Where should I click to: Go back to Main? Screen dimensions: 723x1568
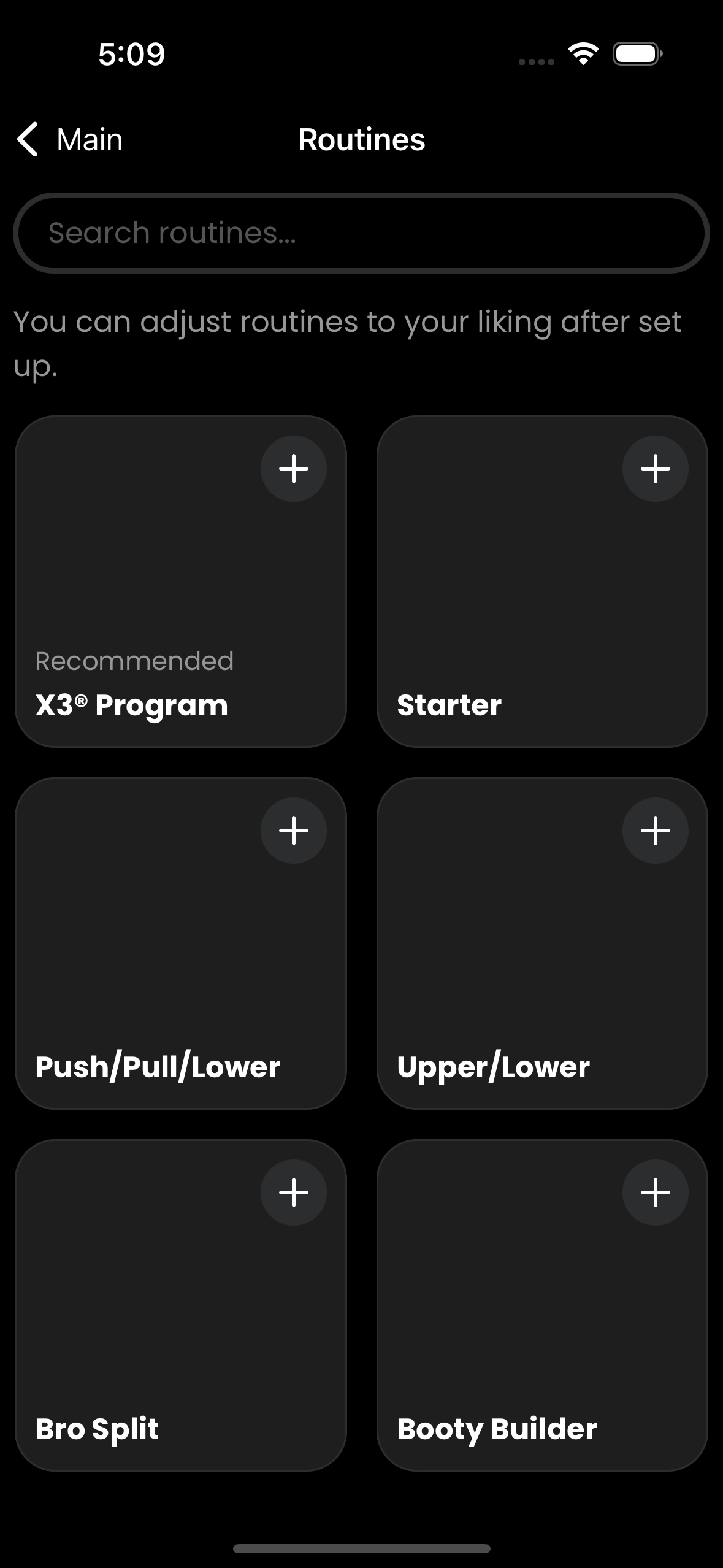[69, 139]
